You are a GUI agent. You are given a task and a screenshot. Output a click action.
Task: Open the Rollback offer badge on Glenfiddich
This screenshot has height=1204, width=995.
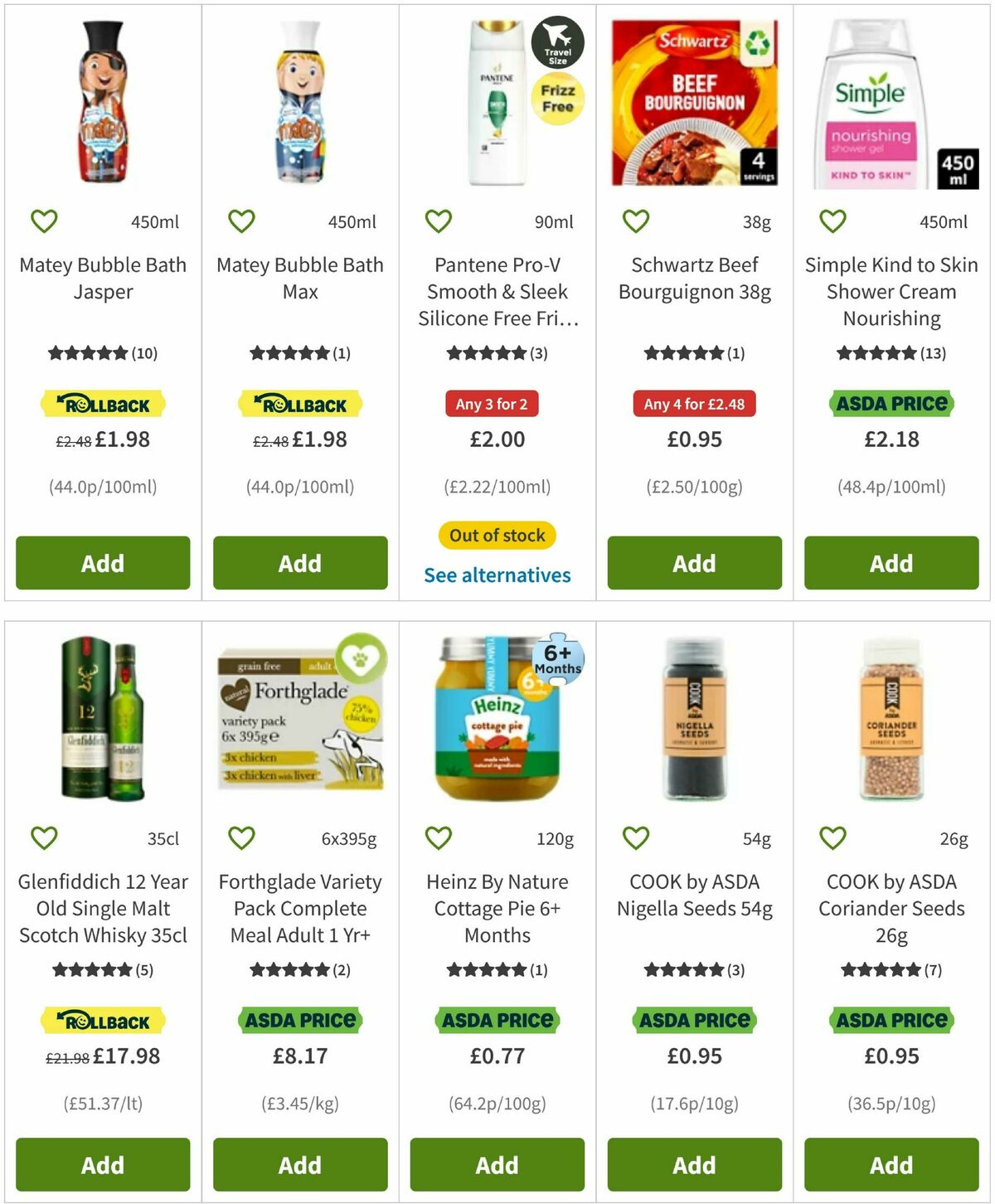point(102,1021)
